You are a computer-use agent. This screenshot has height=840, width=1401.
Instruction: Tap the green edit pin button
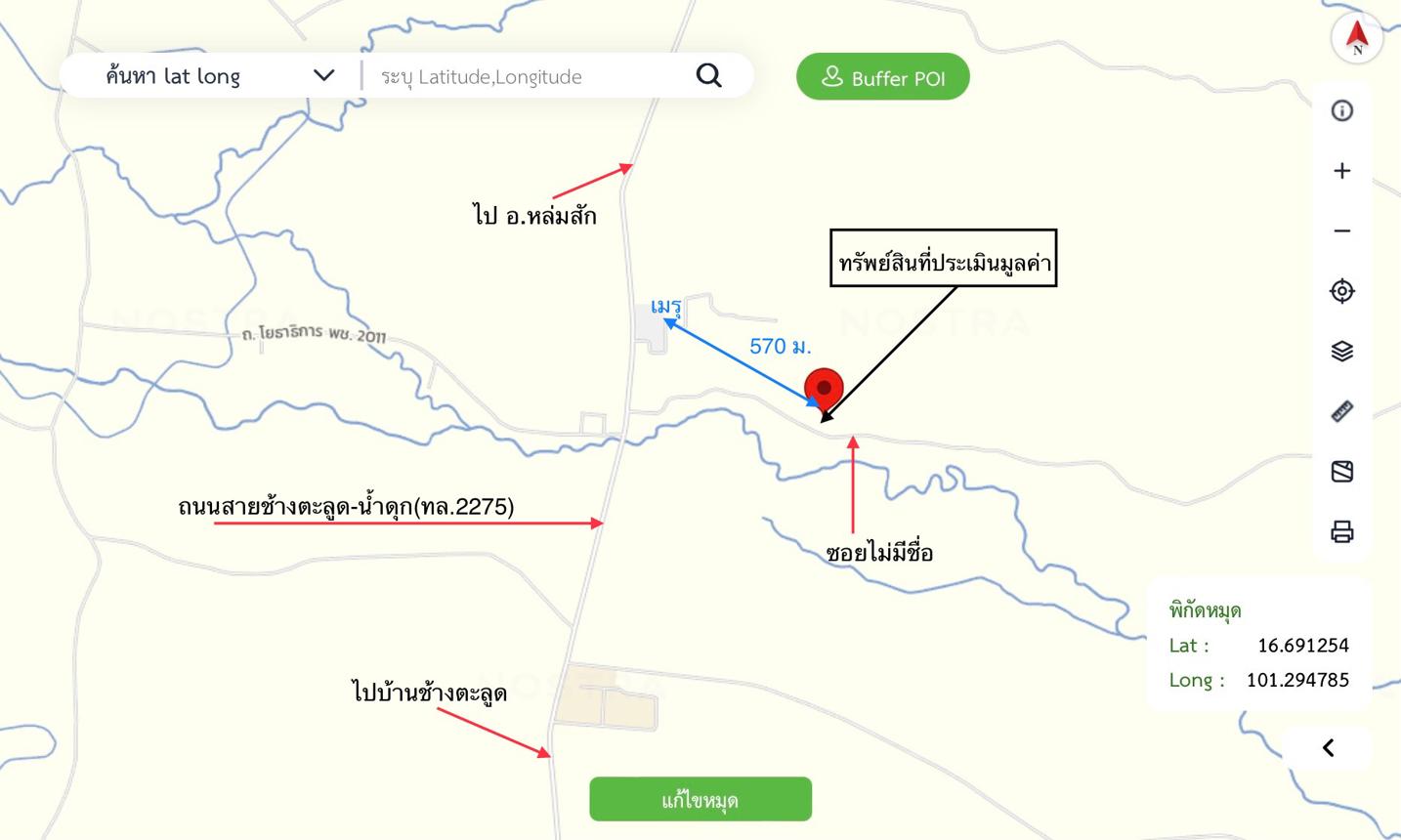[700, 800]
